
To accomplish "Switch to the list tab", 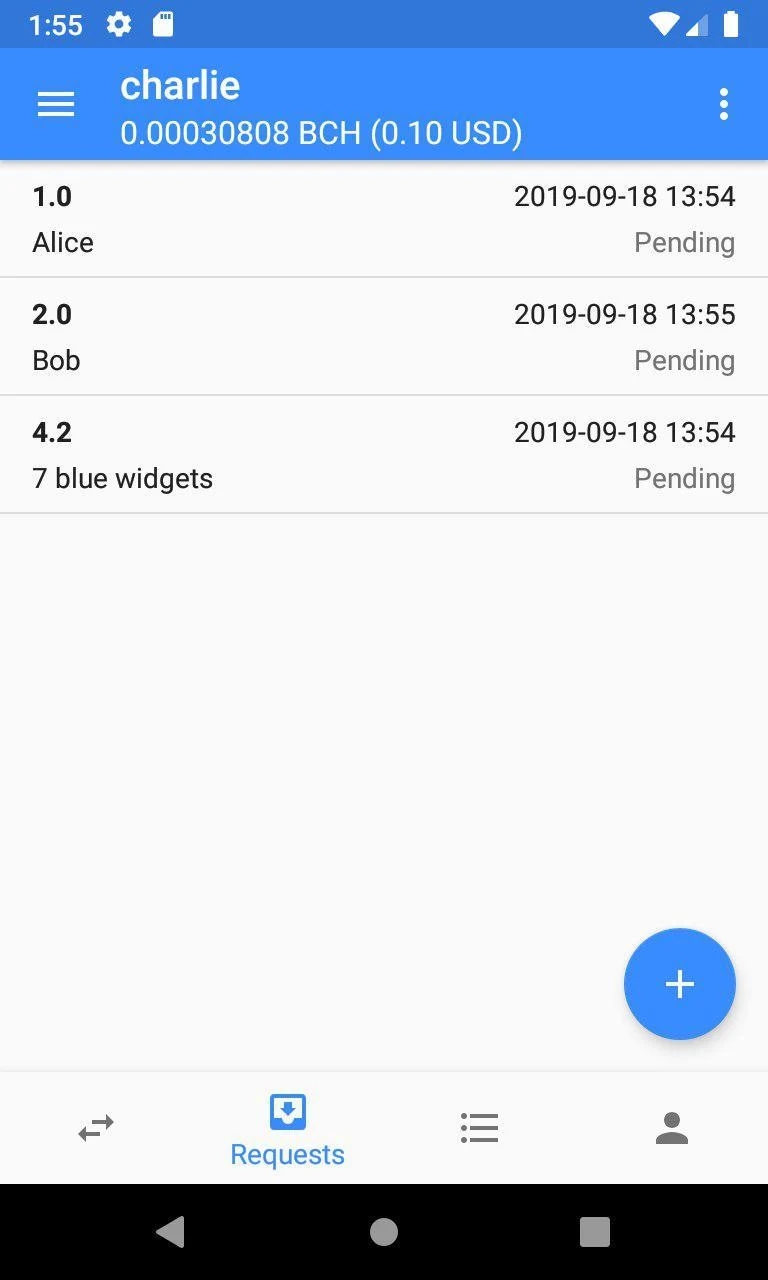I will click(x=480, y=1128).
